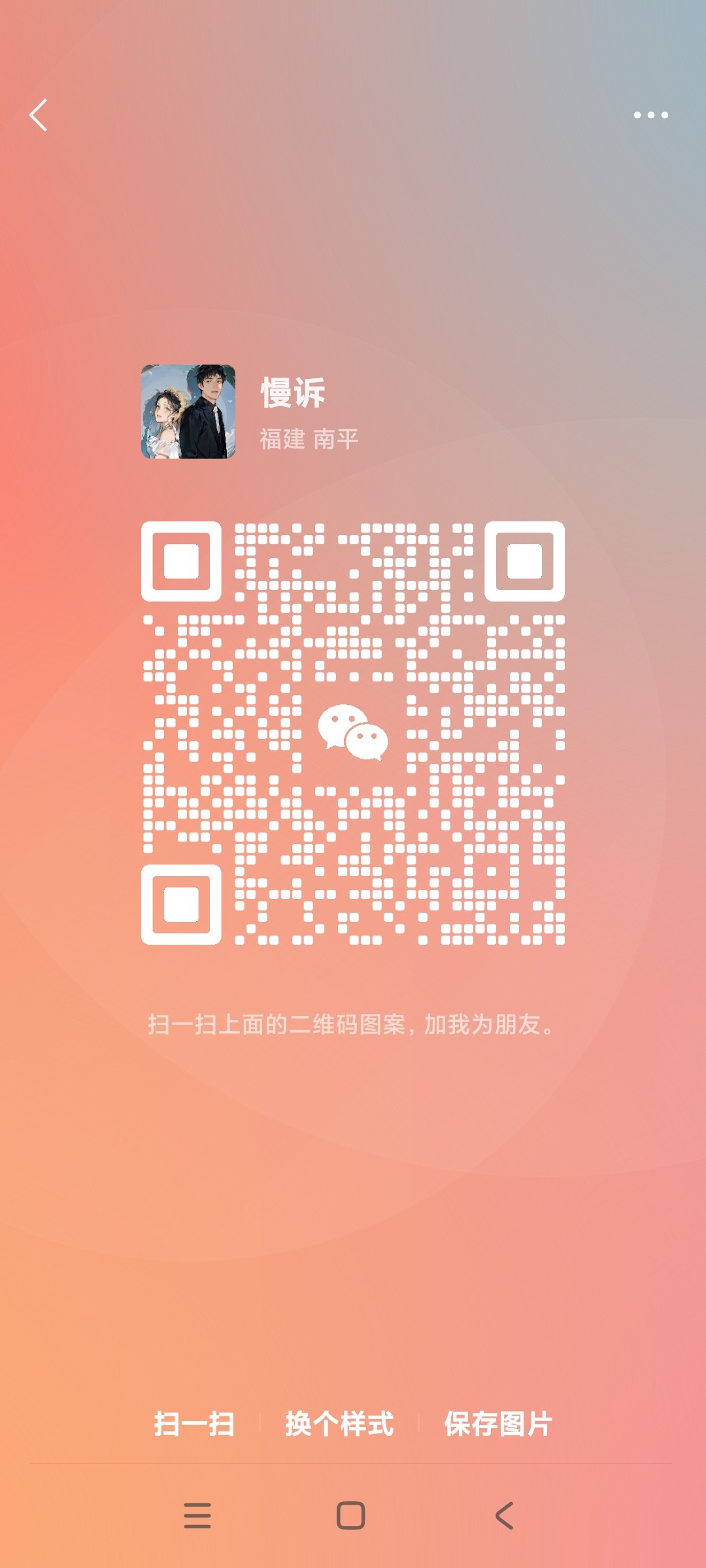Go back using the top-left arrow
This screenshot has width=706, height=1568.
39,115
